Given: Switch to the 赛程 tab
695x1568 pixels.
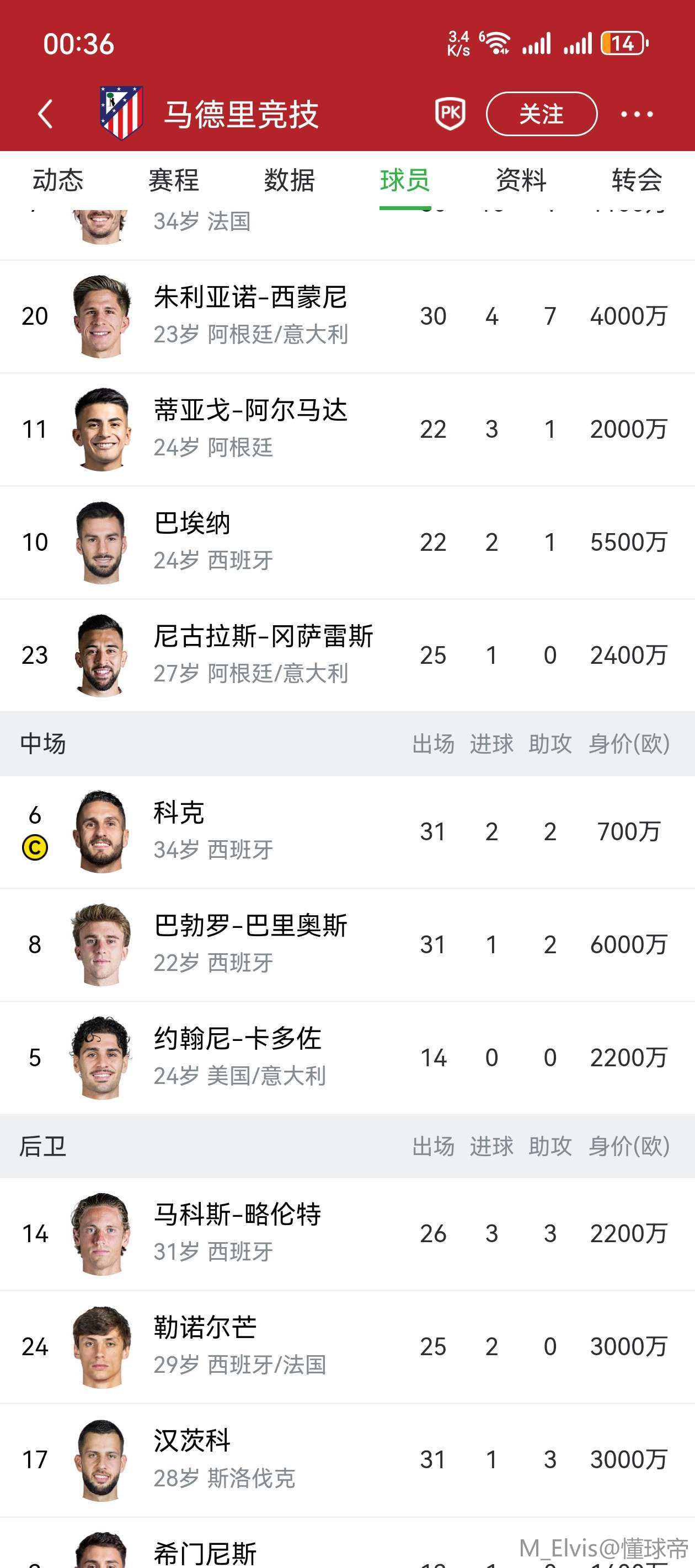Looking at the screenshot, I should pyautogui.click(x=174, y=180).
